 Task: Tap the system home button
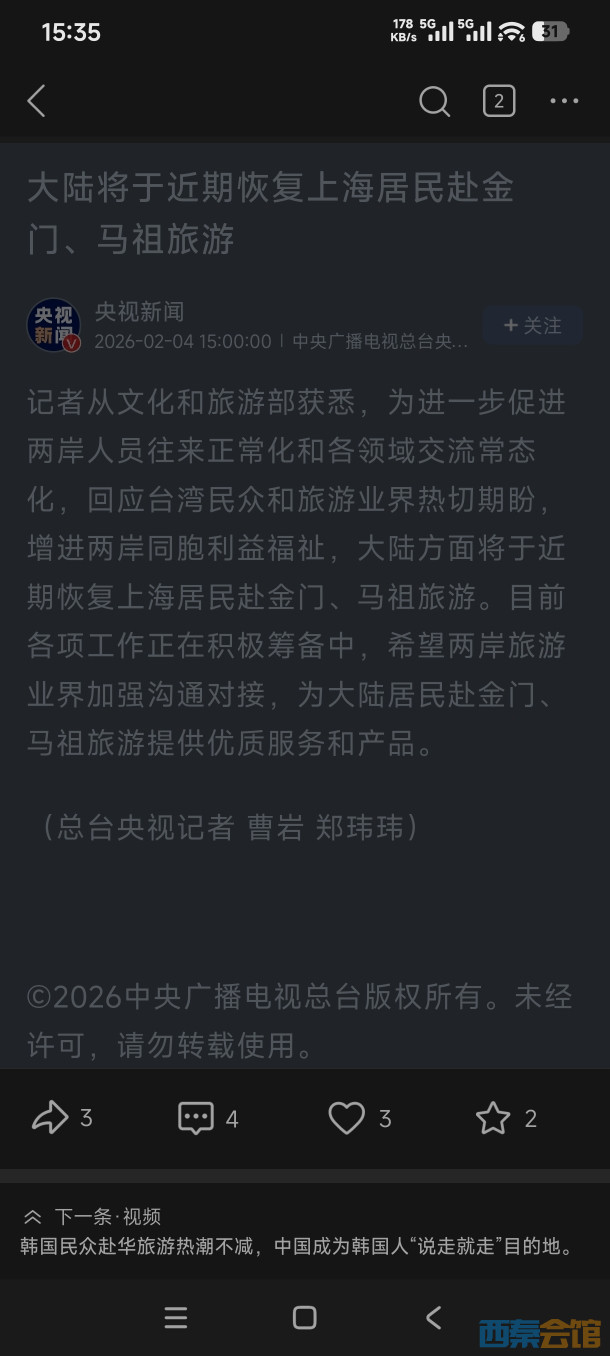coord(305,1317)
